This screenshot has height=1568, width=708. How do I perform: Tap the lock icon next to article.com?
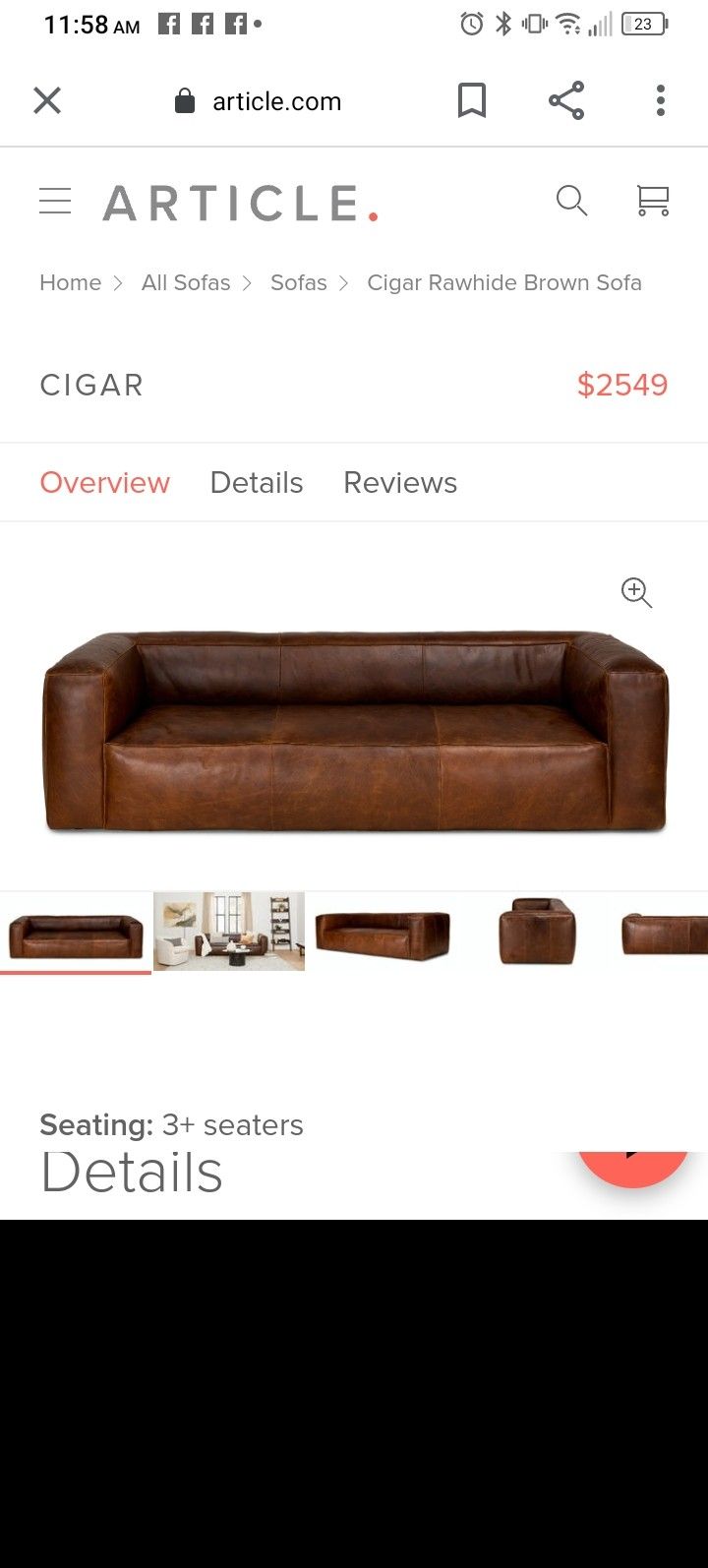(x=185, y=100)
